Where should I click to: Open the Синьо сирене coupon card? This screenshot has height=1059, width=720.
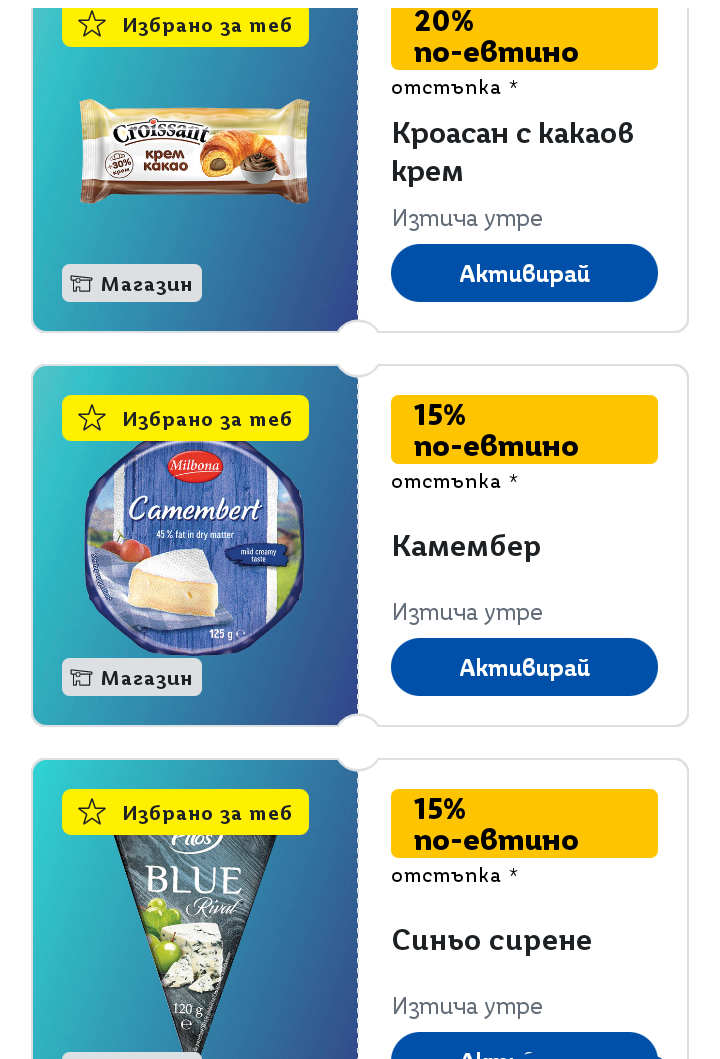pos(360,909)
